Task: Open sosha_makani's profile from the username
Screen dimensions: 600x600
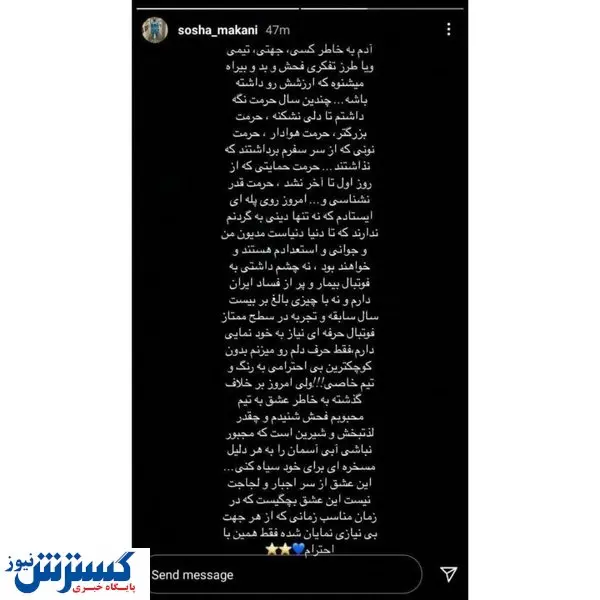Action: tap(214, 31)
